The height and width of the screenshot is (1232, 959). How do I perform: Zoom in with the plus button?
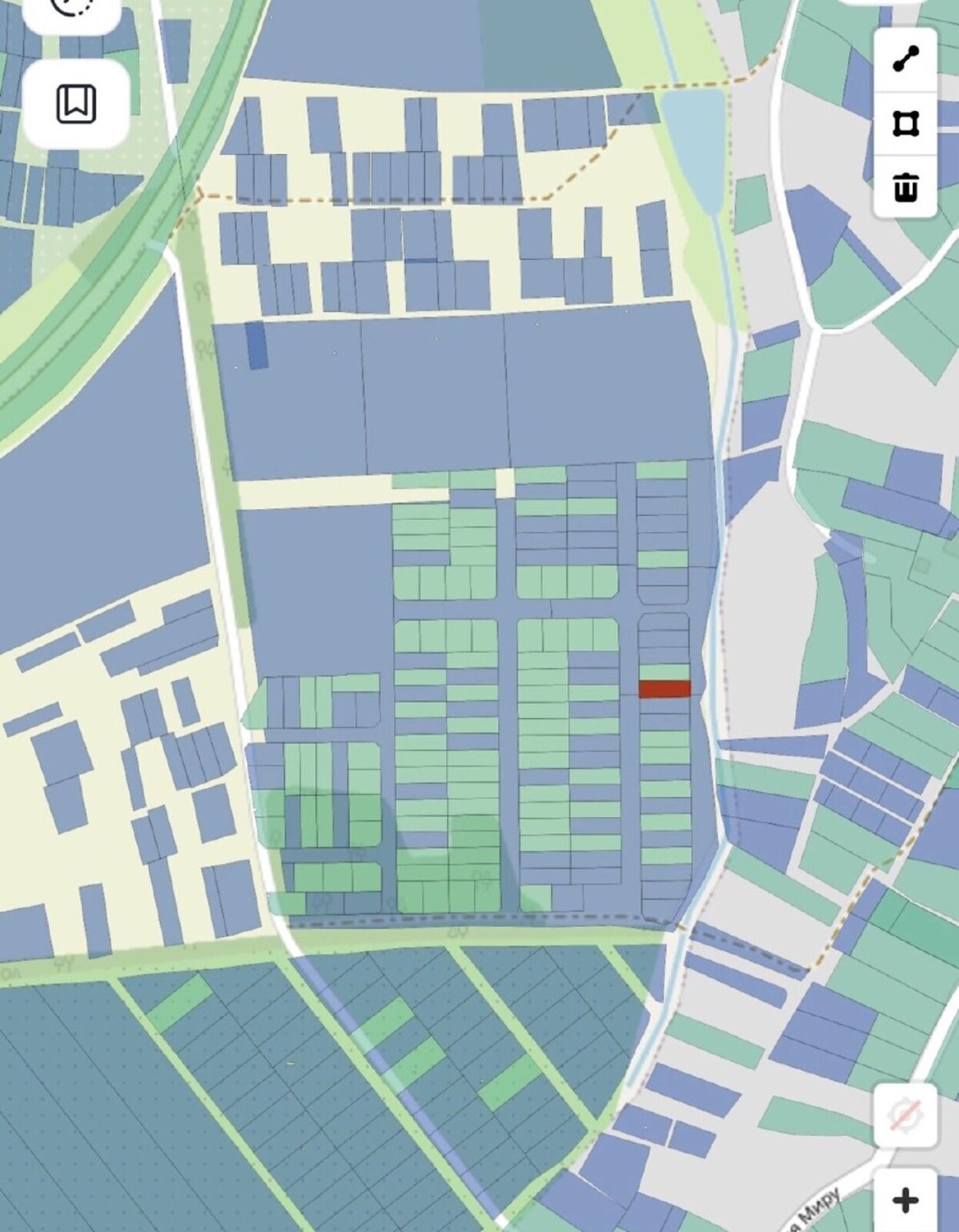click(x=905, y=1200)
